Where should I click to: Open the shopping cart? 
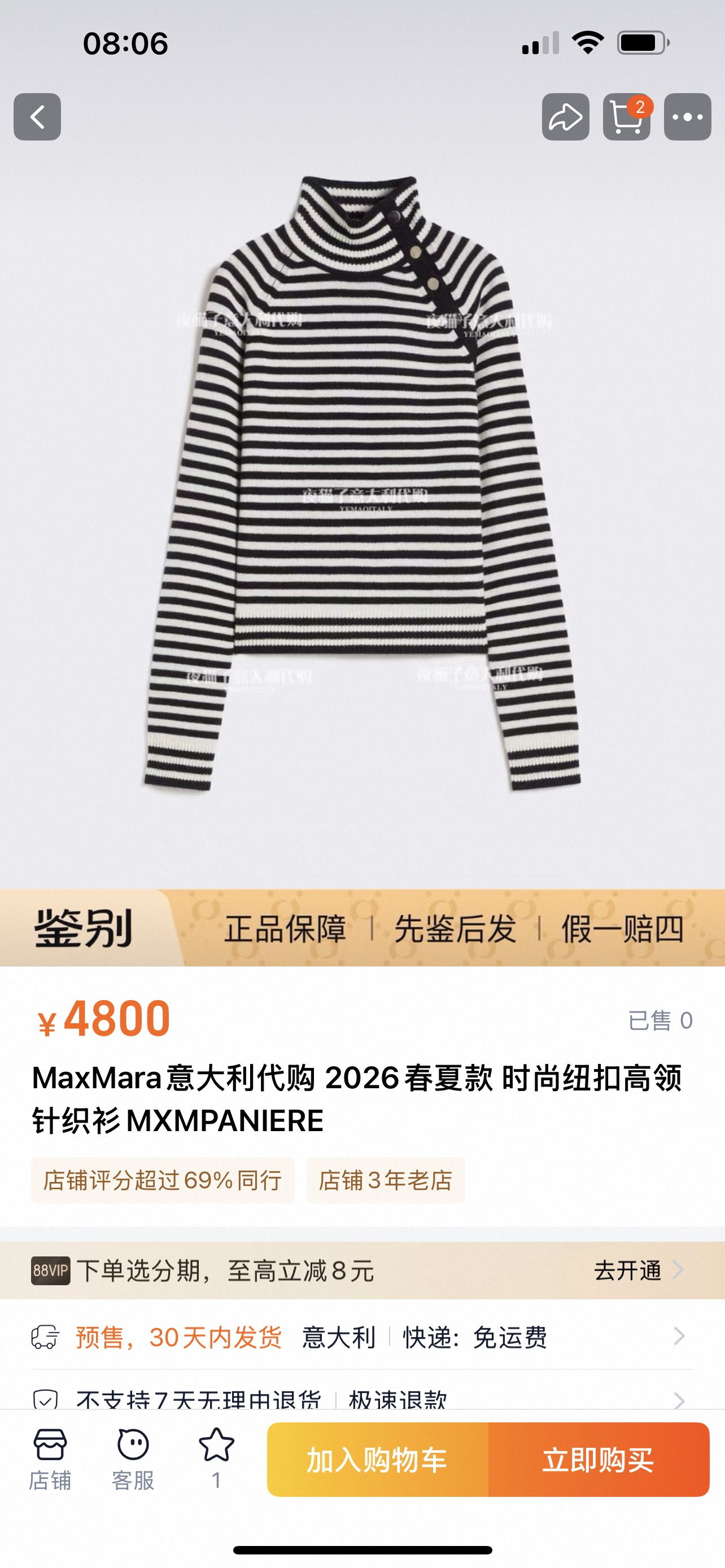(x=626, y=117)
